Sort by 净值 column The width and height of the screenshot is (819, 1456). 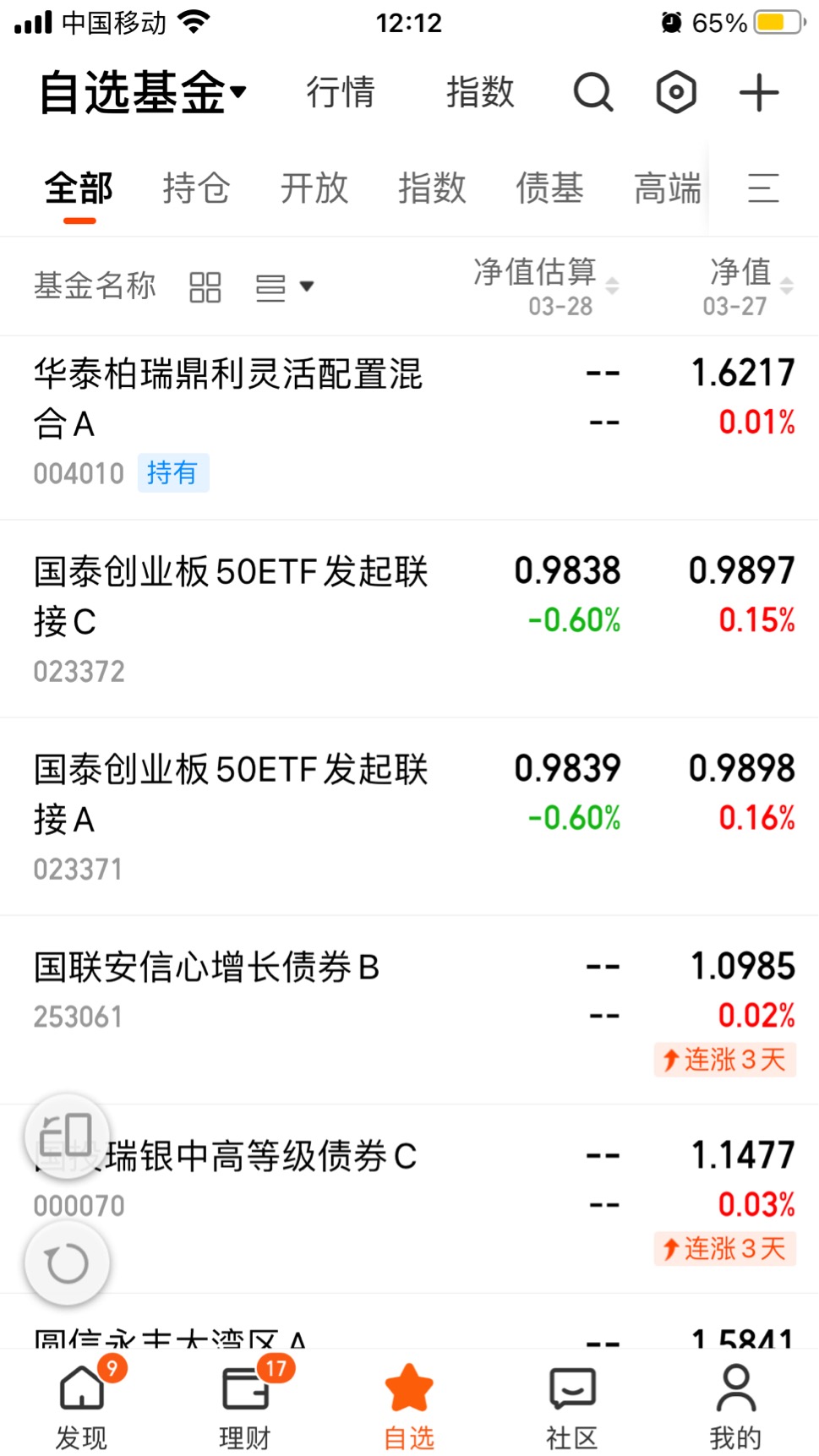749,286
